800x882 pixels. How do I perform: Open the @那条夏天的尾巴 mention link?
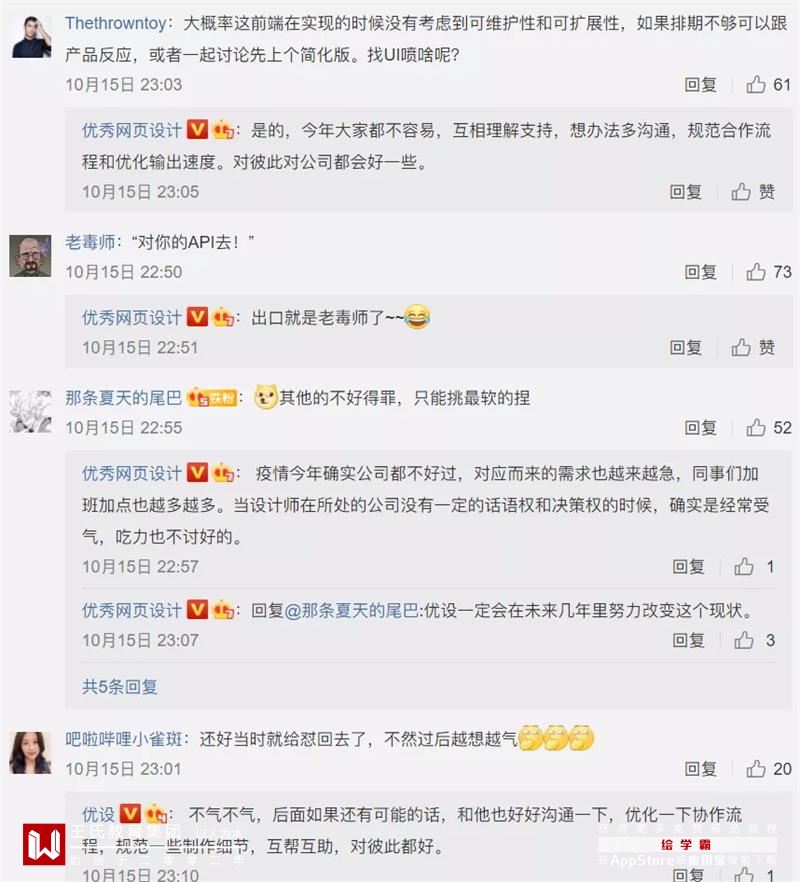(x=352, y=610)
